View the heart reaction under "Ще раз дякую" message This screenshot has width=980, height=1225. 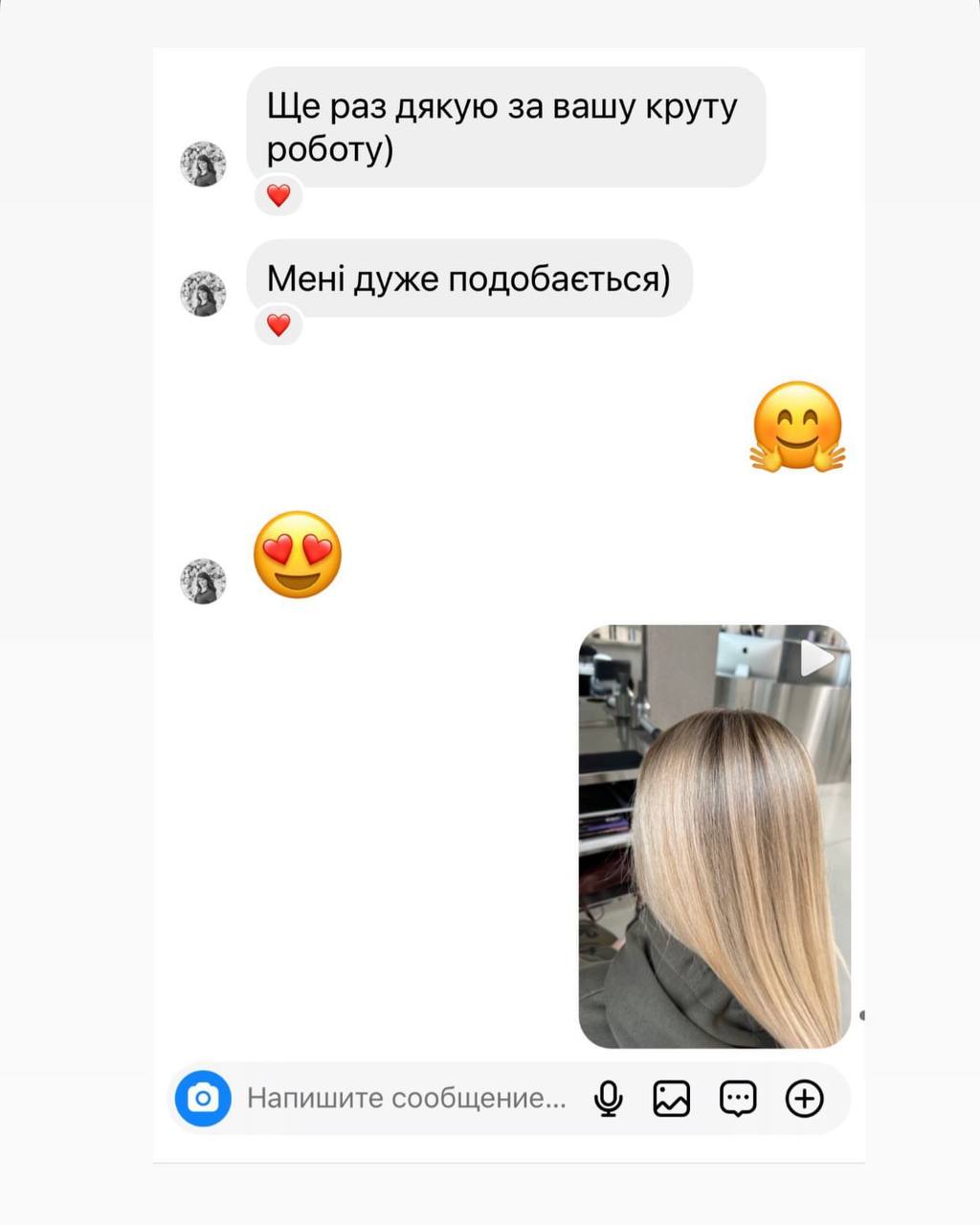pos(278,196)
